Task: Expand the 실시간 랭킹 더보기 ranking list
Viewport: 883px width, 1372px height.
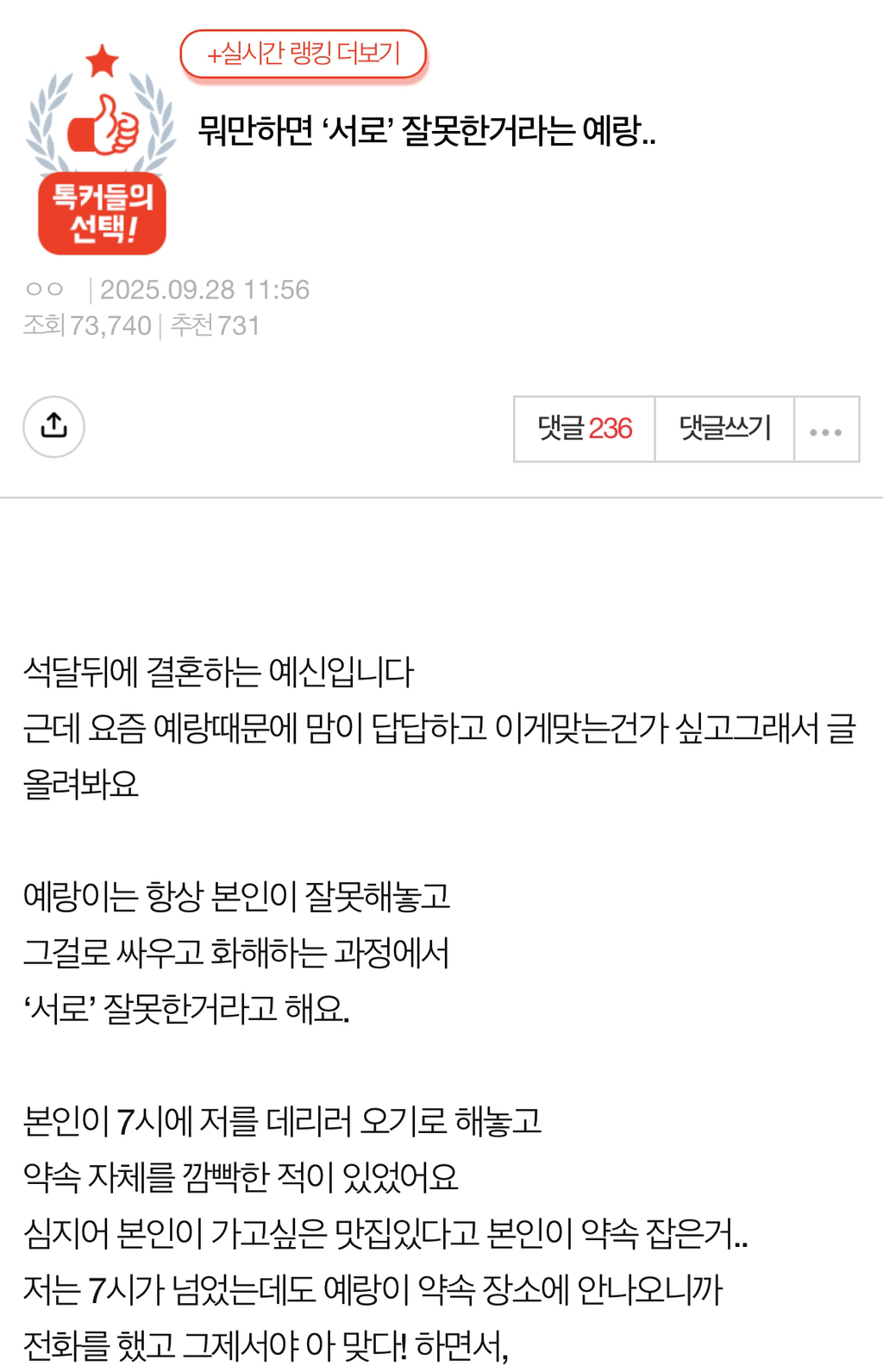Action: point(304,54)
